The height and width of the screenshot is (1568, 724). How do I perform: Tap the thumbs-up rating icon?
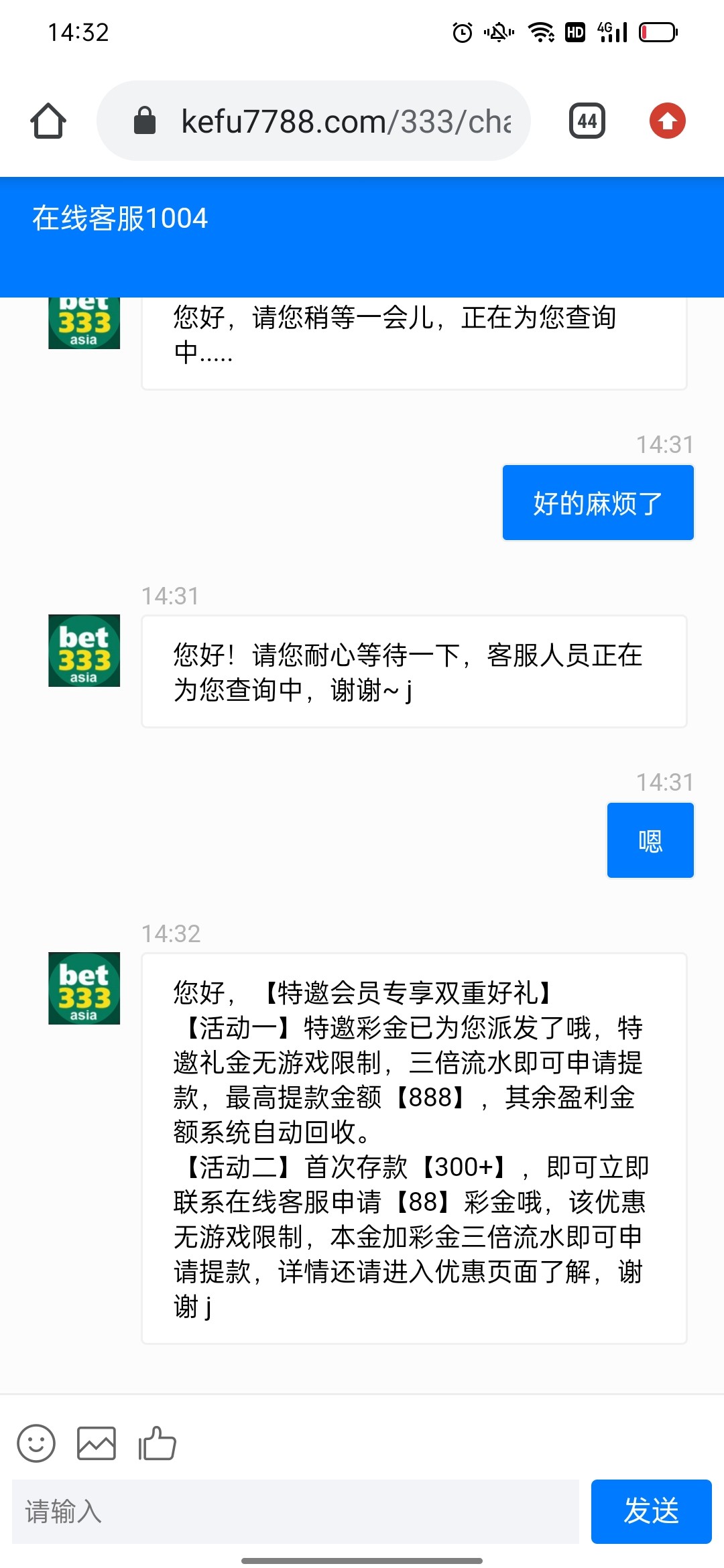tap(157, 1443)
